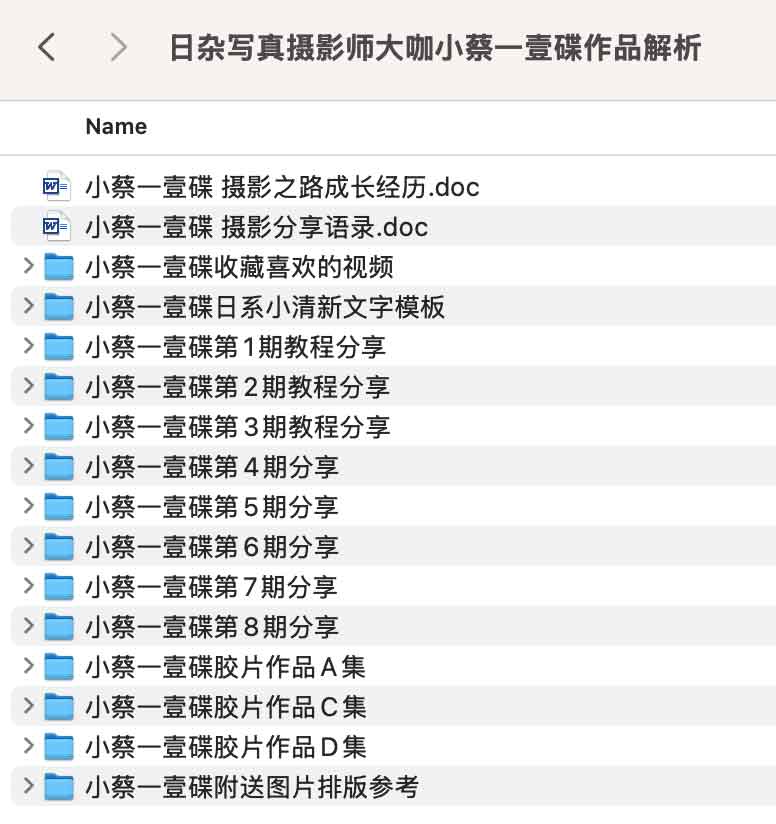Expand the 胶片作品C集 folder chevron
This screenshot has width=776, height=824.
[28, 707]
